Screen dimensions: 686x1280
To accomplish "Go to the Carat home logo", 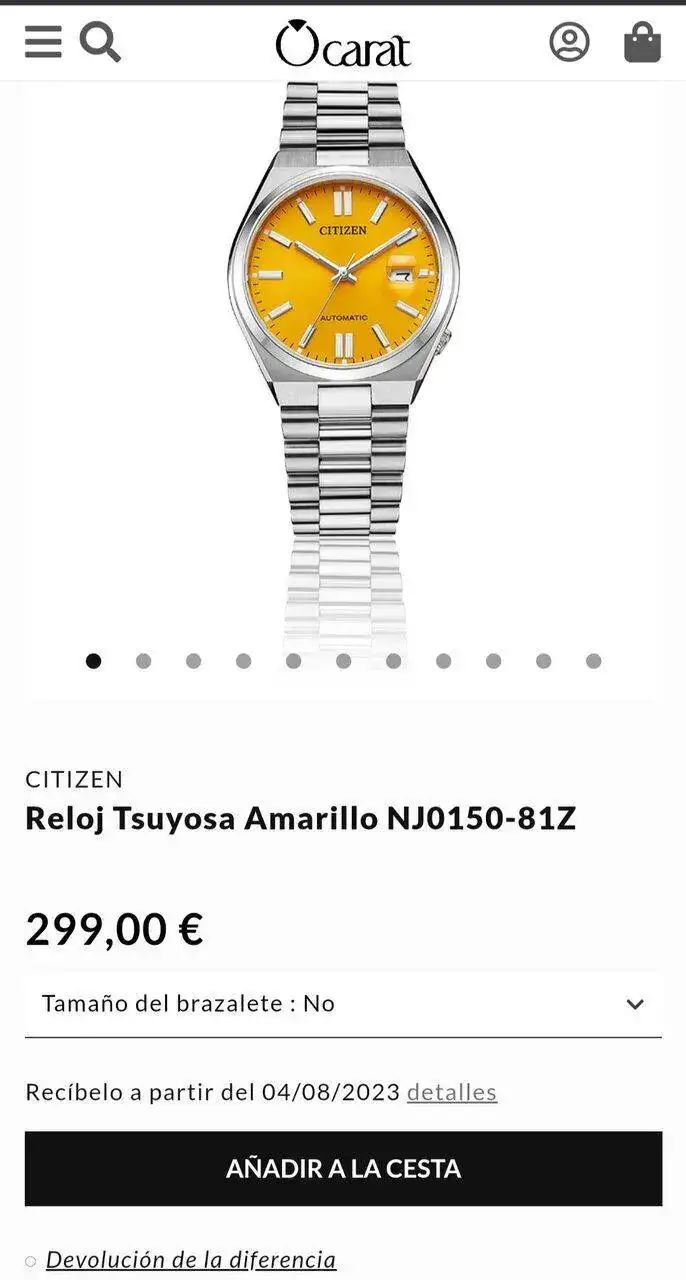I will click(x=343, y=44).
